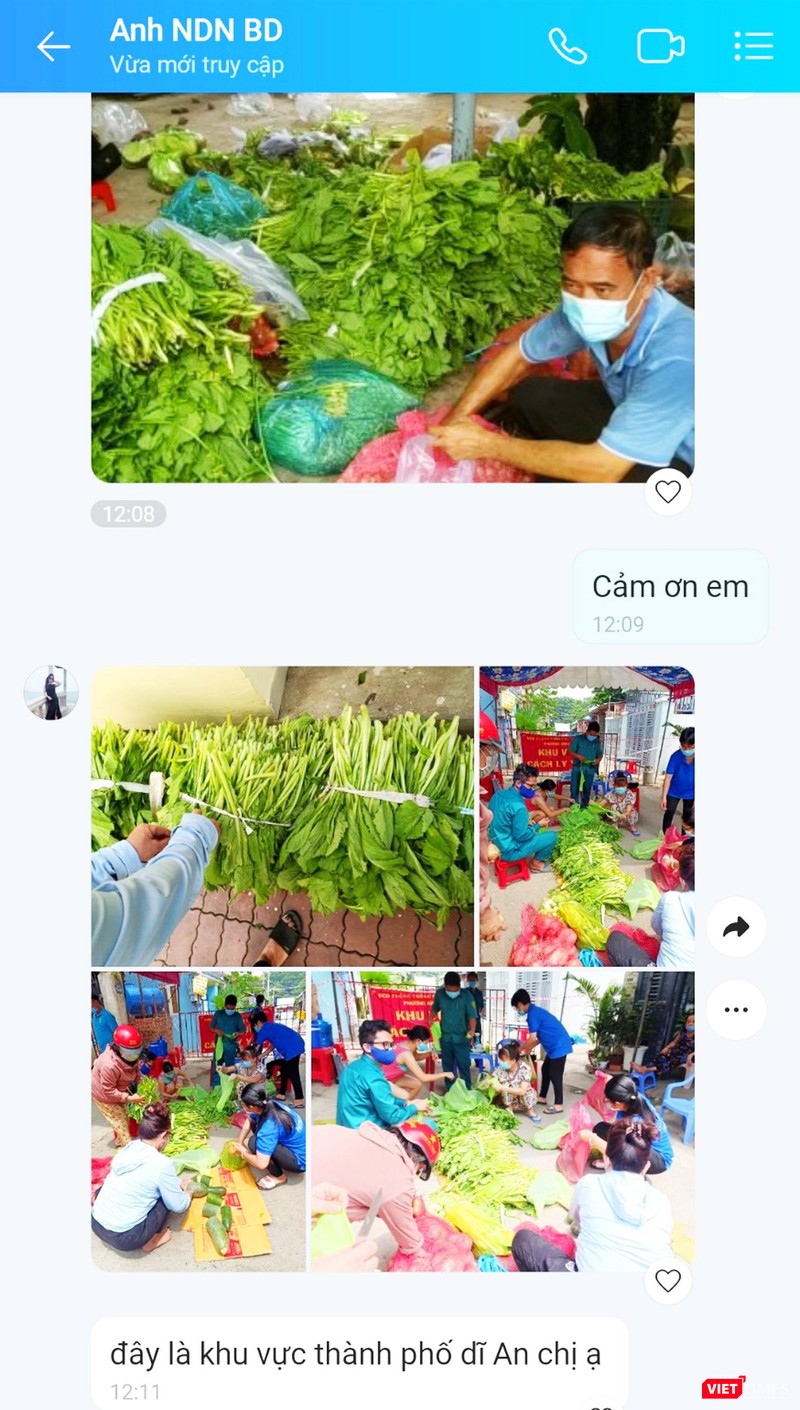Forward the photo album message
This screenshot has width=800, height=1410.
pyautogui.click(x=736, y=927)
